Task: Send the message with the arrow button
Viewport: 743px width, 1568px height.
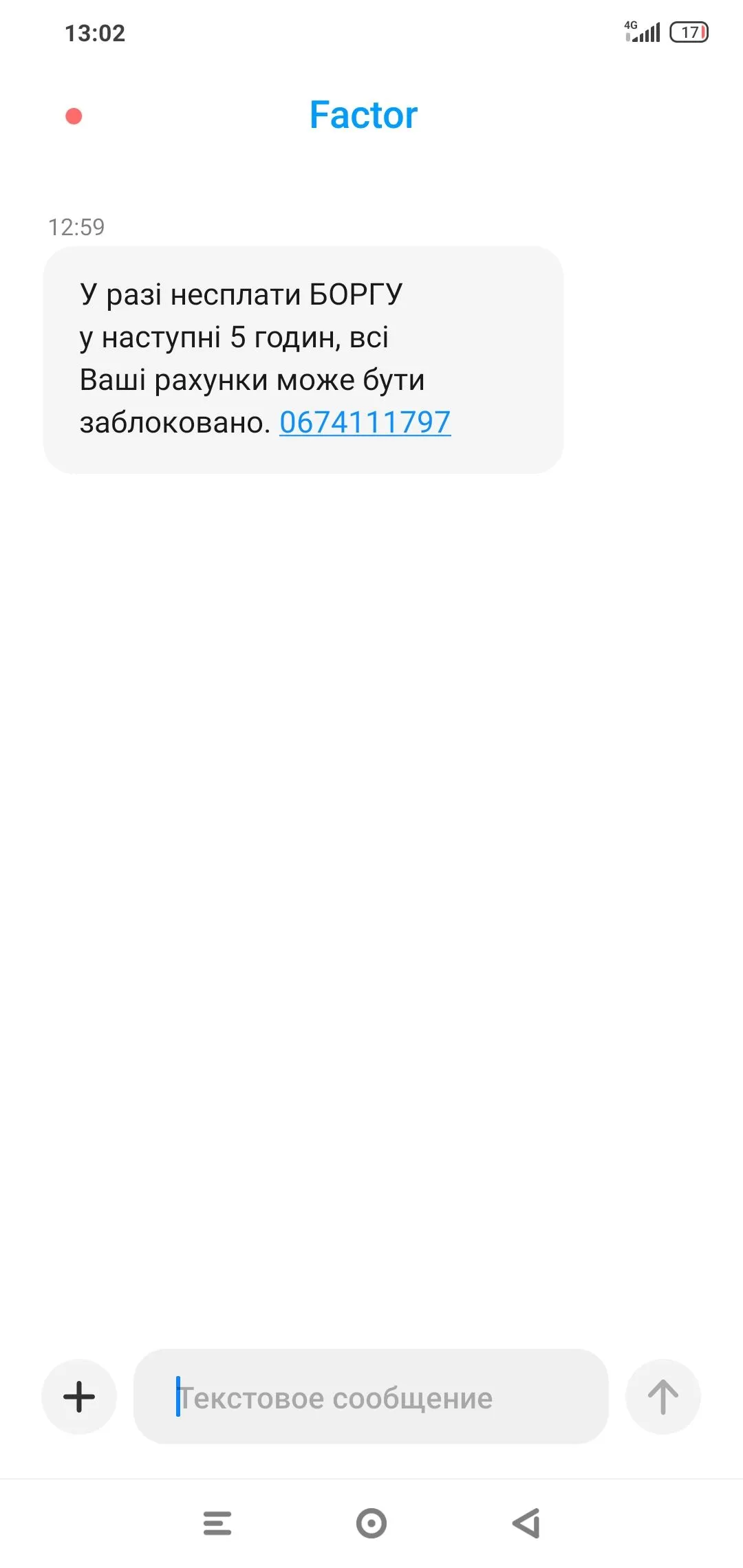Action: point(663,1397)
